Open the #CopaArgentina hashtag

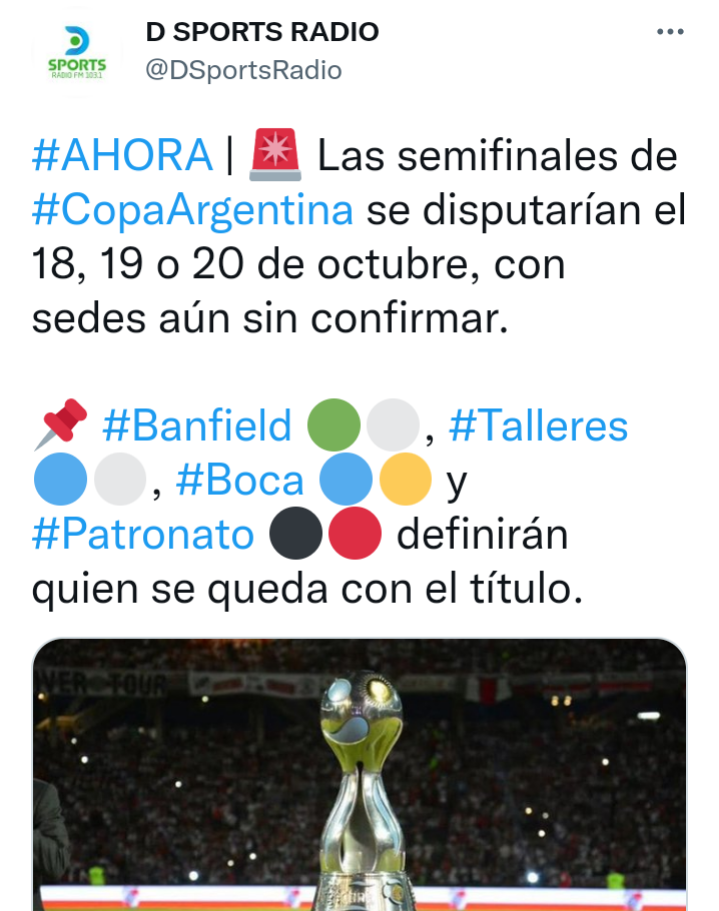192,211
